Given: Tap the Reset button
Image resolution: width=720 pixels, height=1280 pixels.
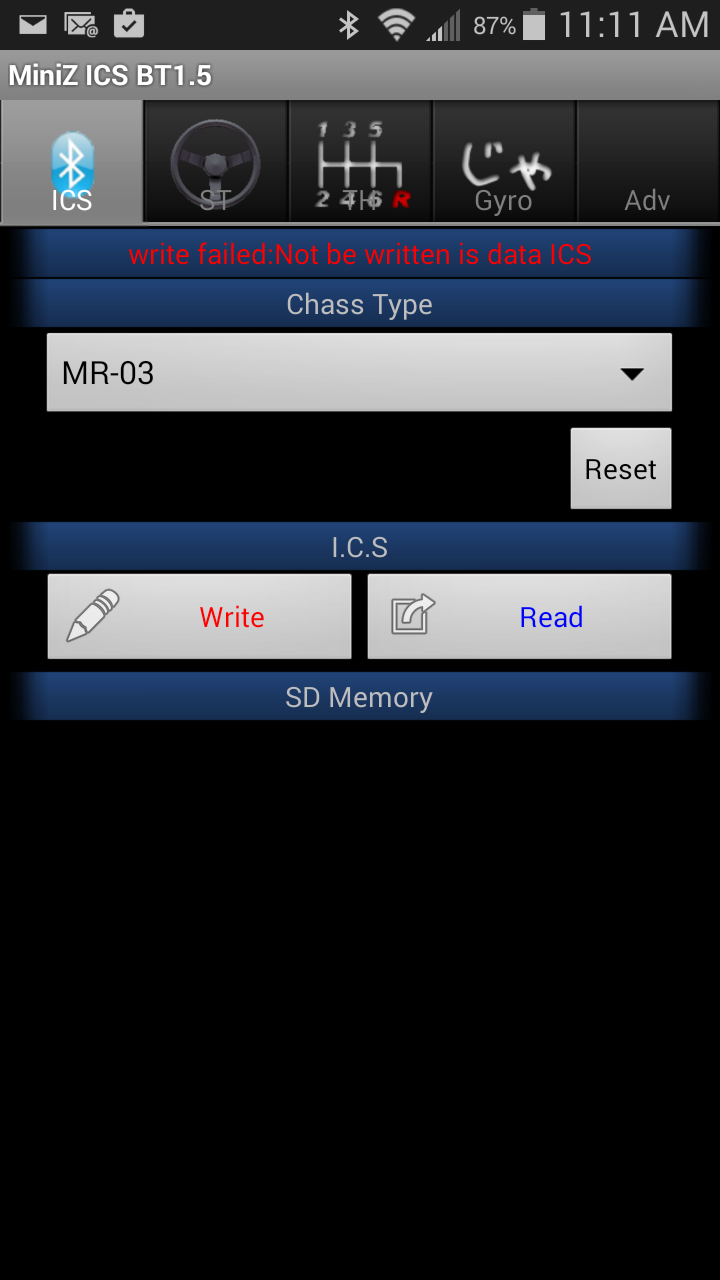Looking at the screenshot, I should pyautogui.click(x=621, y=469).
